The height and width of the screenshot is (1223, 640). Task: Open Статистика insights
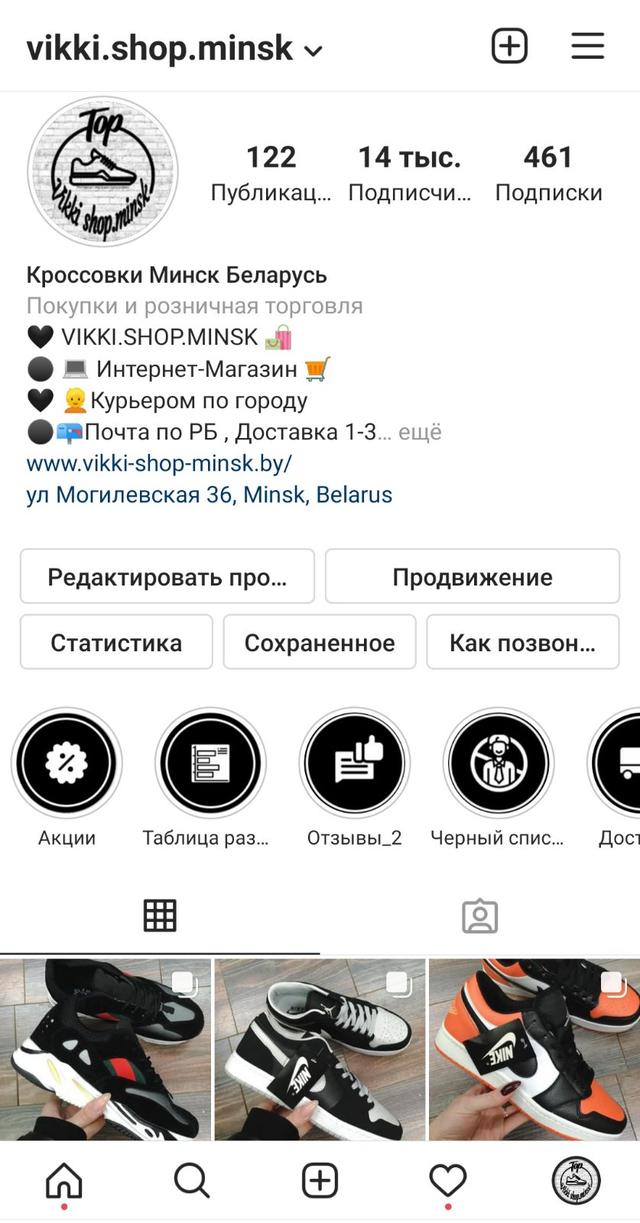coord(116,642)
